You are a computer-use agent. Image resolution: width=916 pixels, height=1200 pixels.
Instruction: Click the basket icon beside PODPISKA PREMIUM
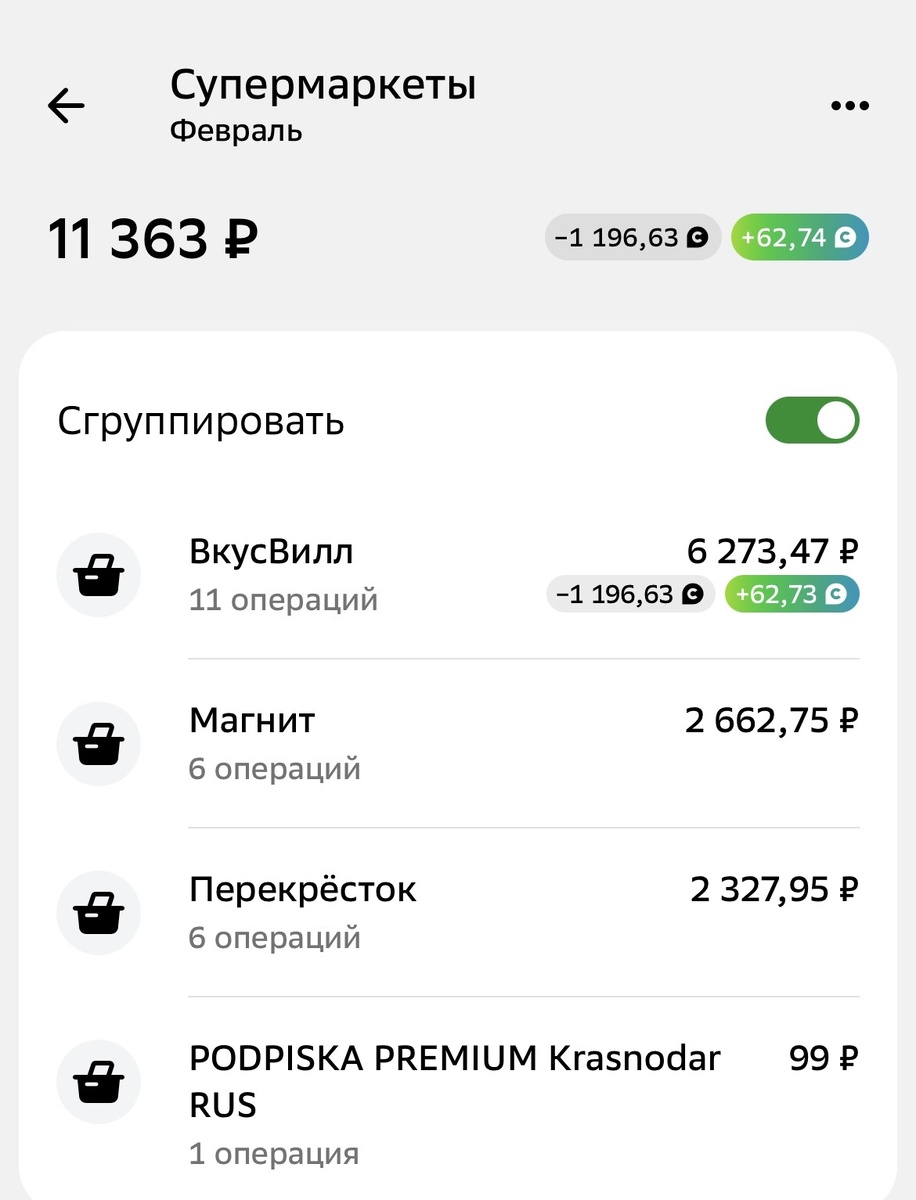pos(99,1082)
